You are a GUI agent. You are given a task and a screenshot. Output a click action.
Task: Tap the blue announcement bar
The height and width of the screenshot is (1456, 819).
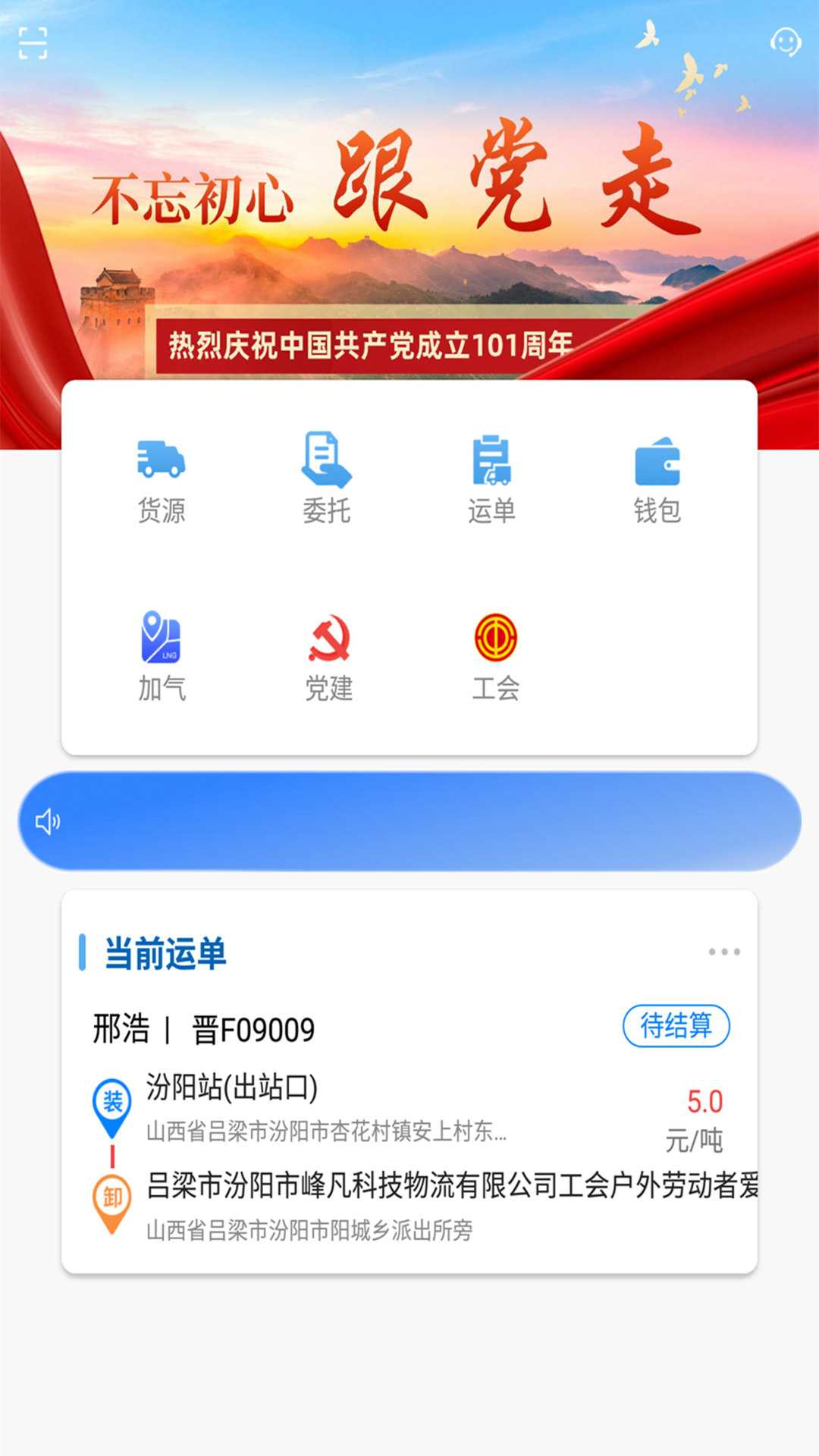(409, 821)
